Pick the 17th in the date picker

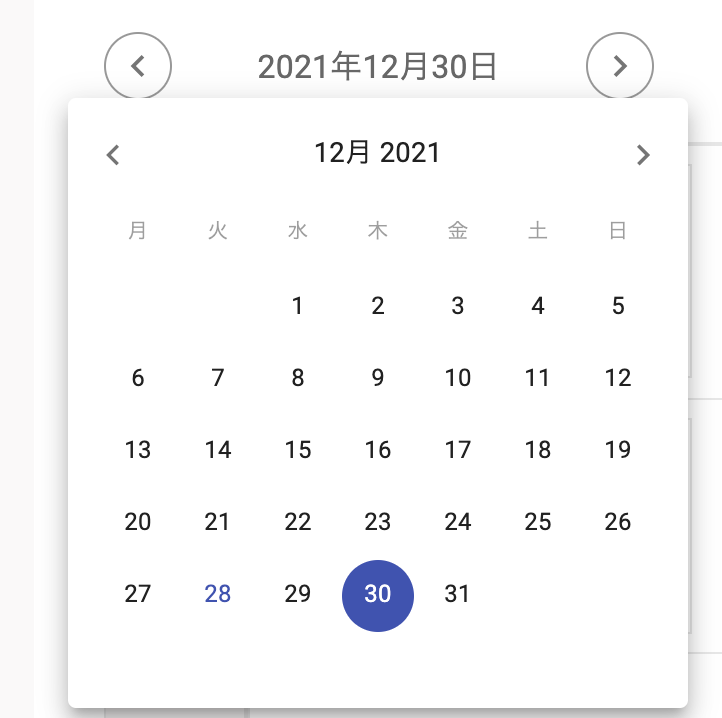point(458,450)
